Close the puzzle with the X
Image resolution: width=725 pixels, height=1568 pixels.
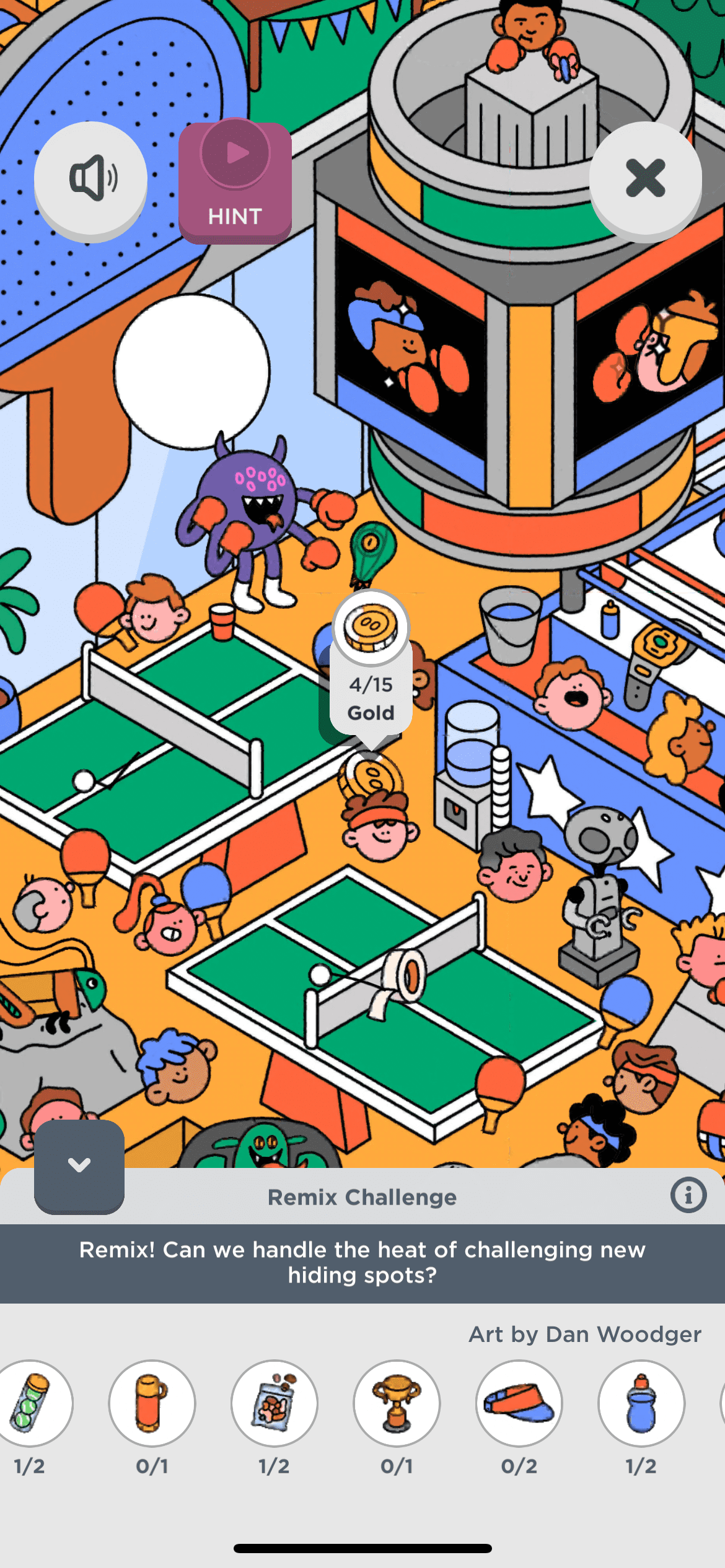click(x=645, y=178)
